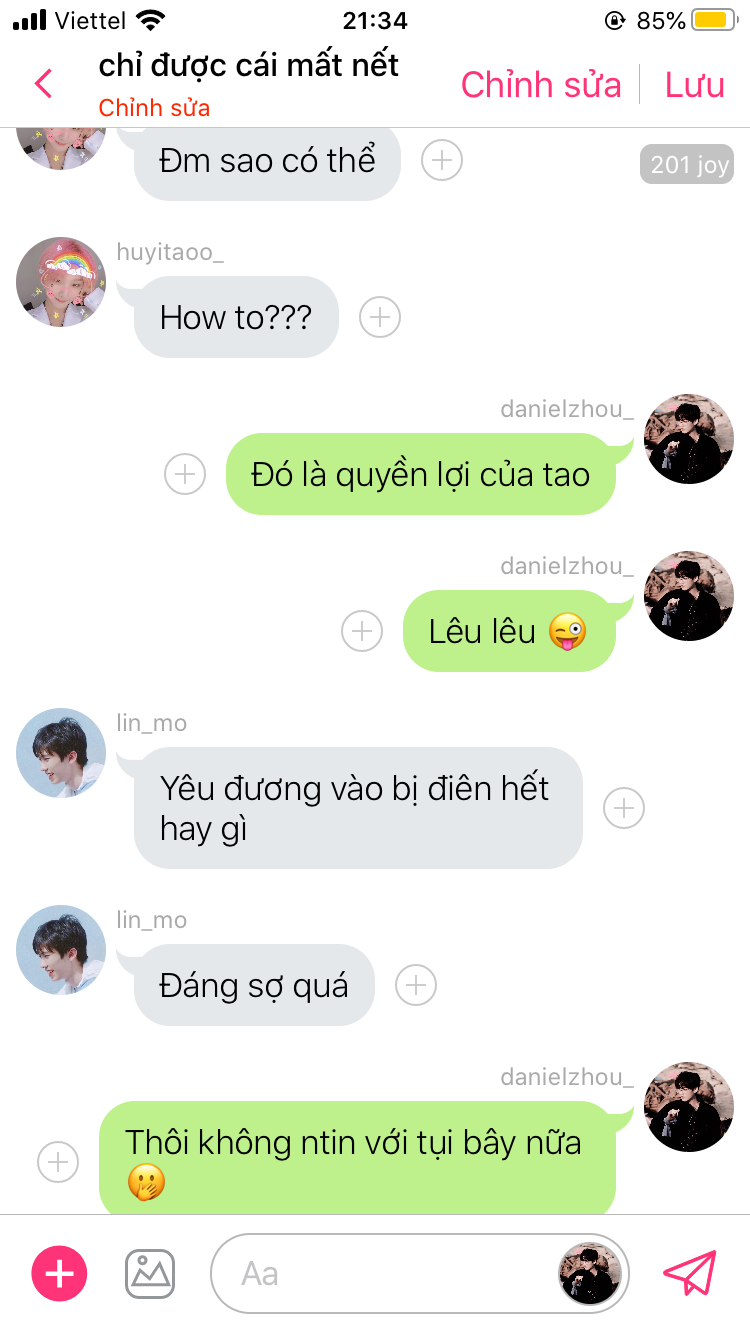The image size is (750, 1334).
Task: Tap plus icon beside "Yêu đương vào bị điên"
Action: coord(624,808)
